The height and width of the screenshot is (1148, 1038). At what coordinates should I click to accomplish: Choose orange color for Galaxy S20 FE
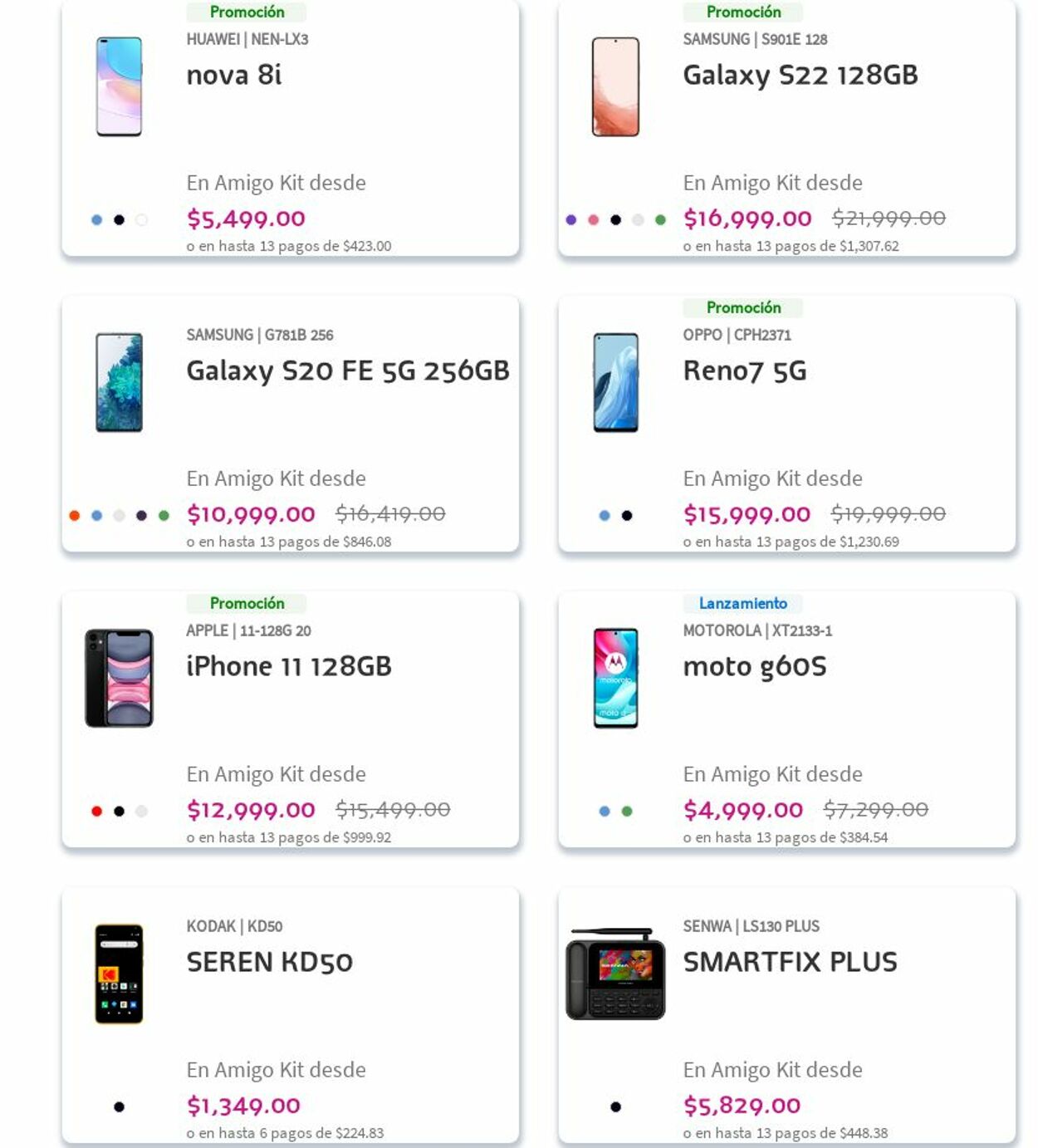tap(75, 516)
